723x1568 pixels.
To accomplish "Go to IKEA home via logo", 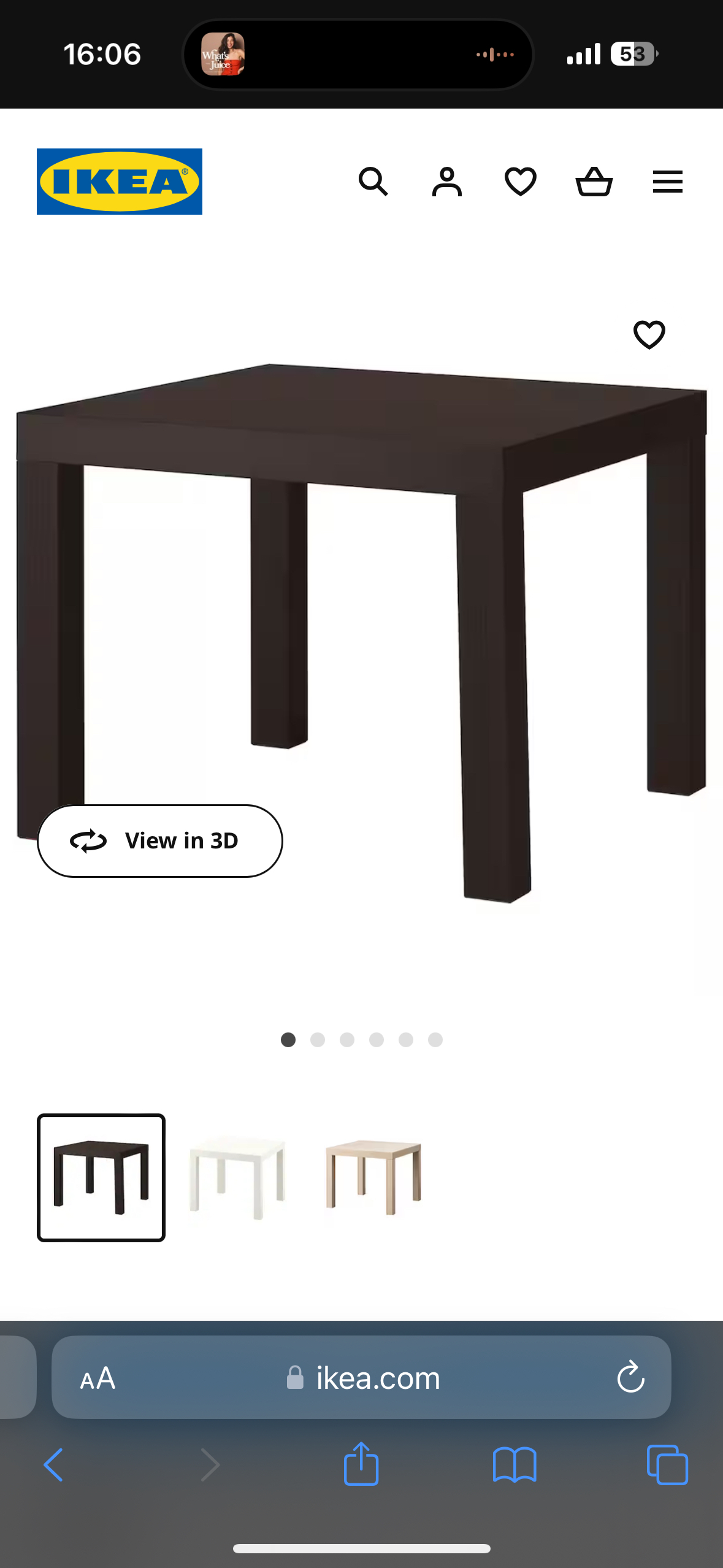I will [120, 182].
